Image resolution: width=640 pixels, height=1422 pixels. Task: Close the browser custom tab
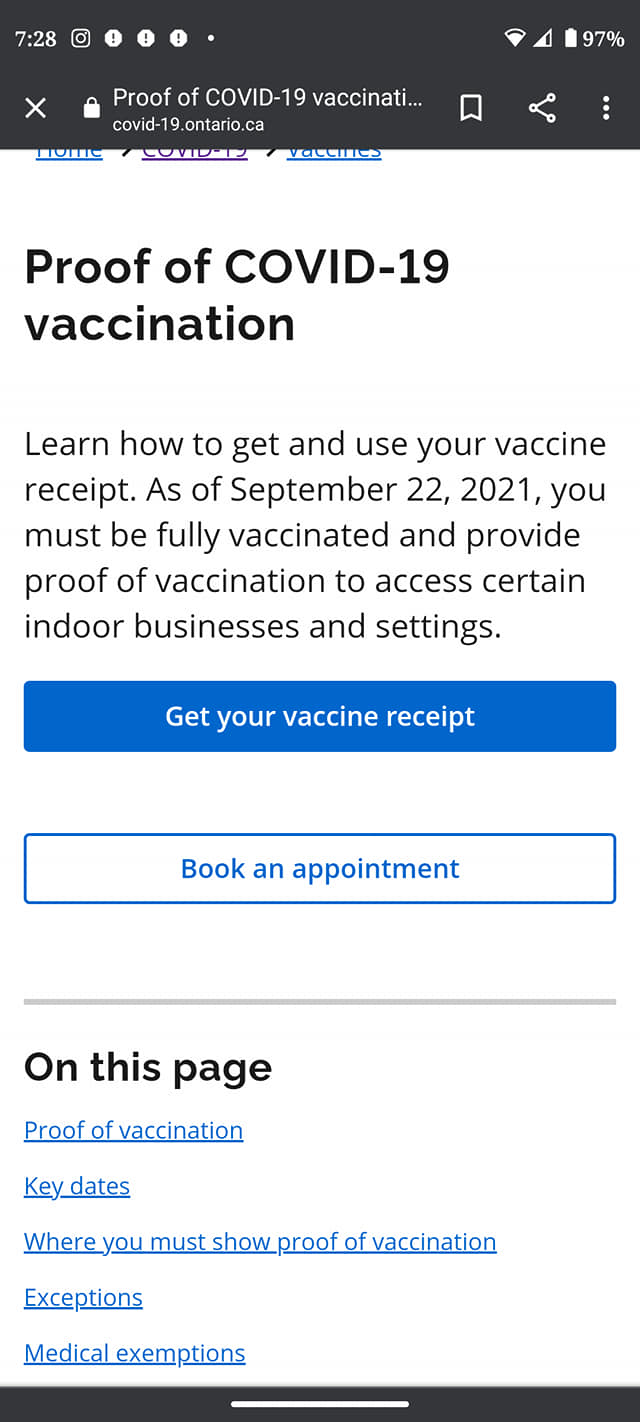35,108
